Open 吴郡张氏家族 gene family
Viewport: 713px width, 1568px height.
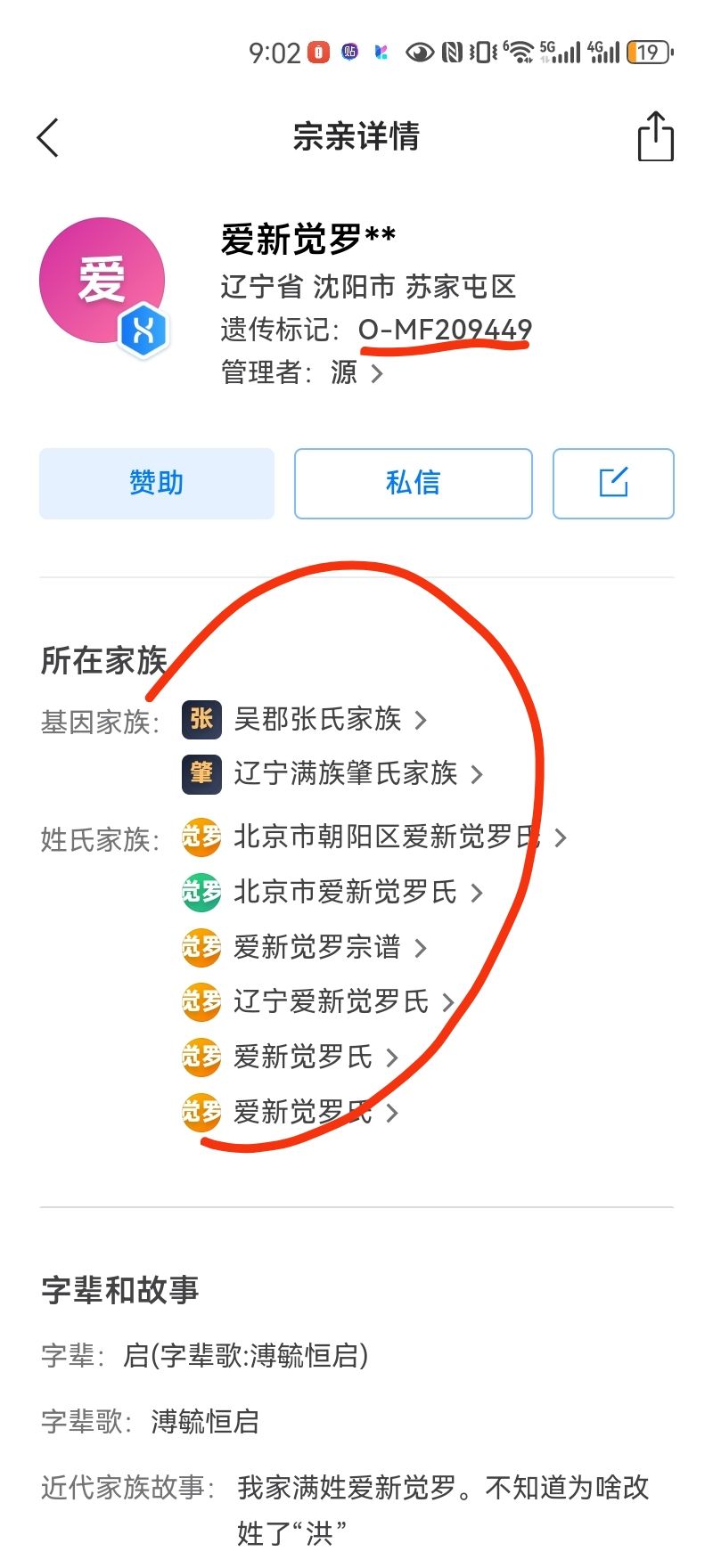click(x=317, y=719)
